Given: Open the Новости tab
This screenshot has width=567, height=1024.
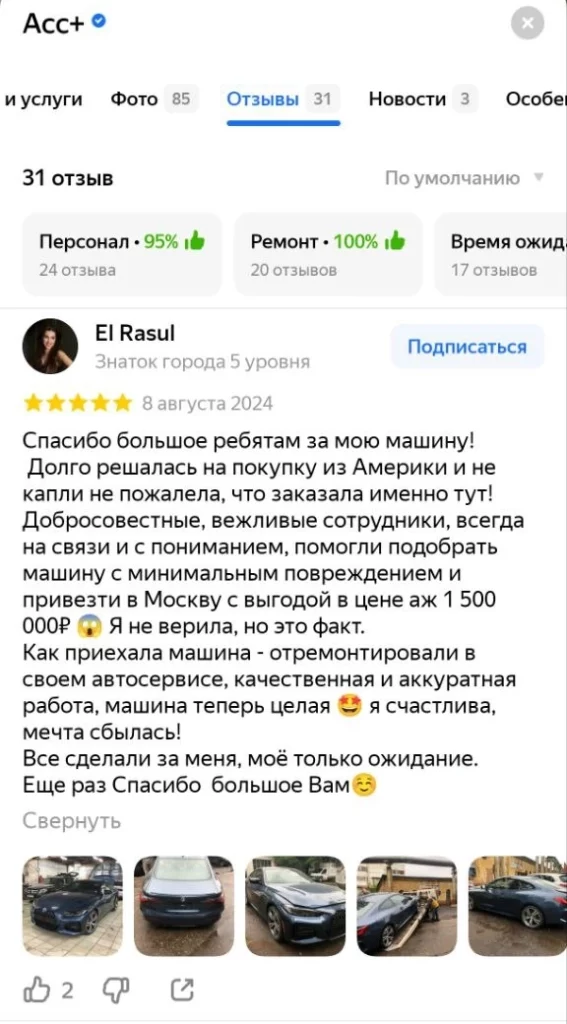Looking at the screenshot, I should (x=423, y=99).
